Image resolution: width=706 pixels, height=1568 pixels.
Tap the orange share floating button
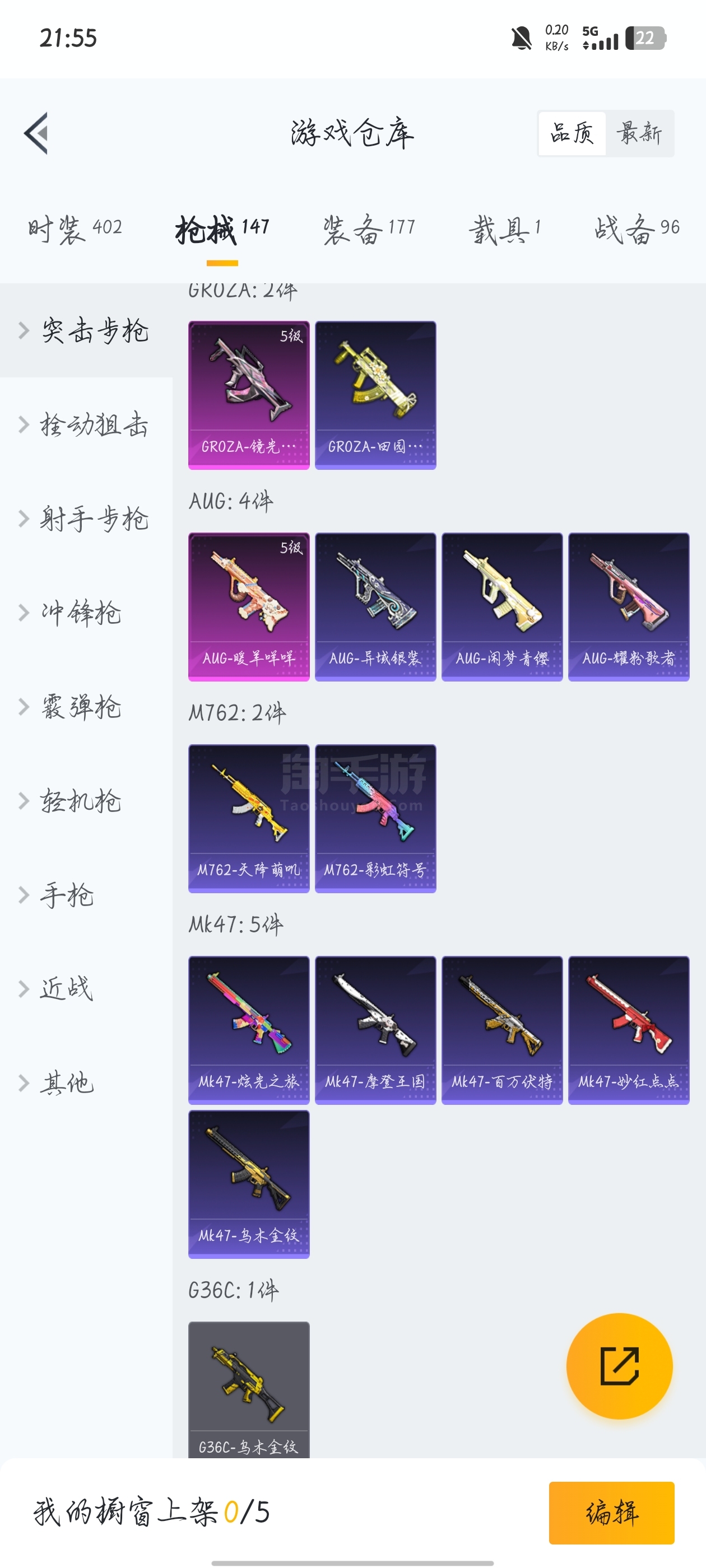[620, 1366]
